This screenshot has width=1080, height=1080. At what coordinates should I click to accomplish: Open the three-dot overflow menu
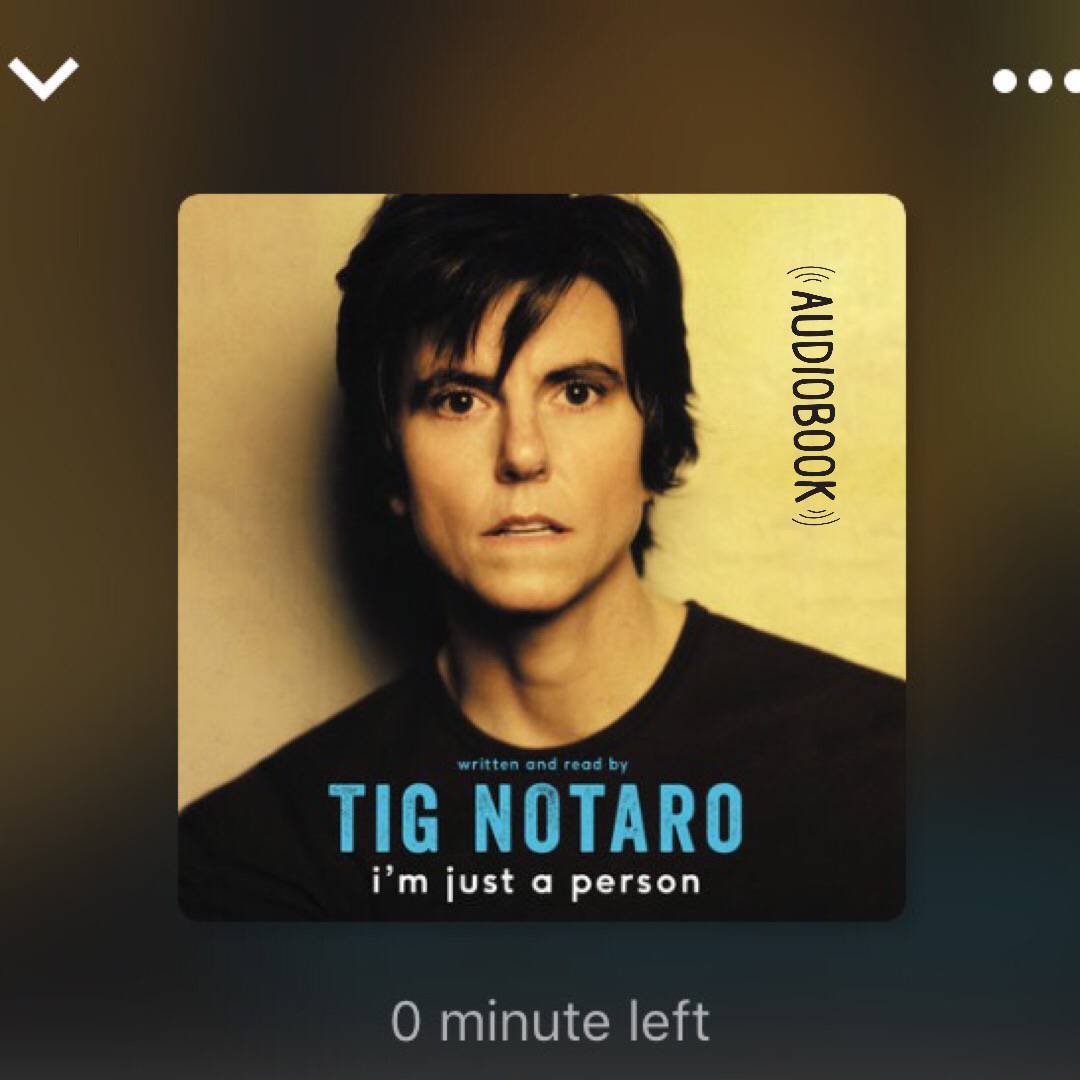(1038, 82)
